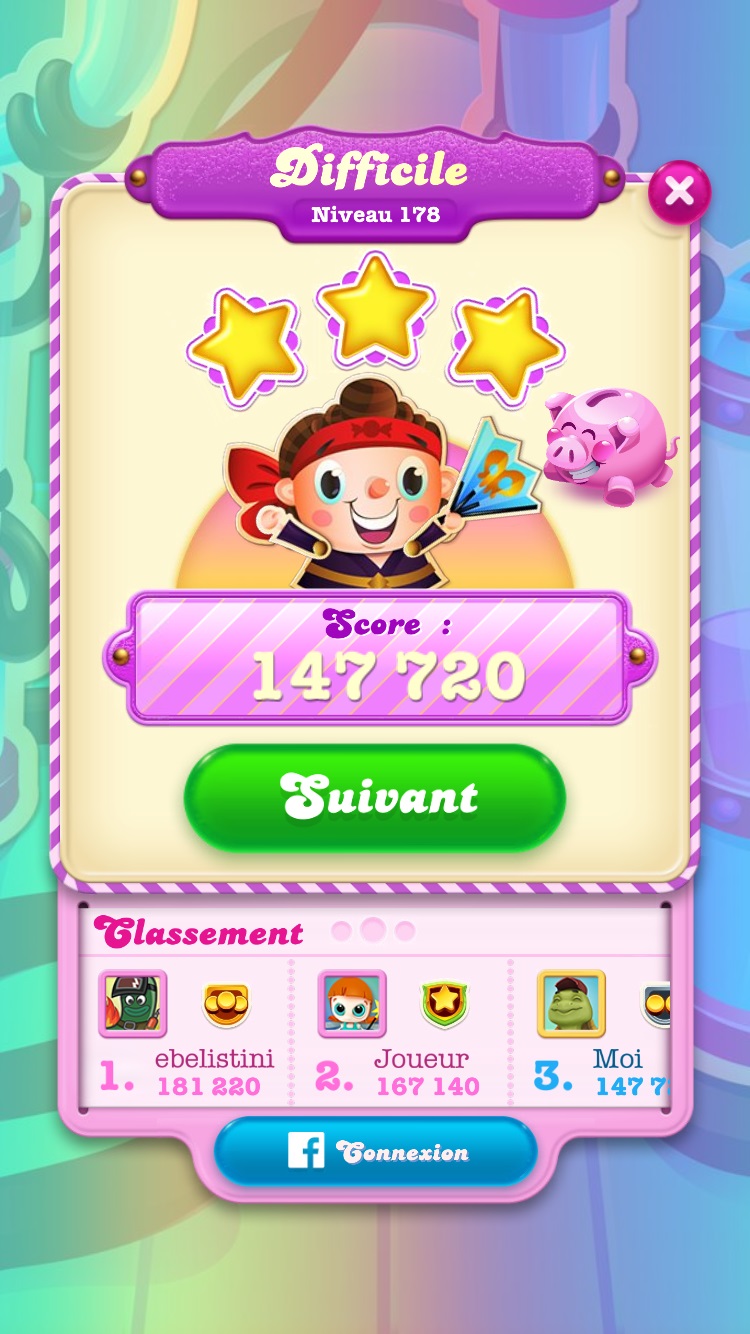Open the pink piggy bank
This screenshot has height=1334, width=750.
(607, 445)
